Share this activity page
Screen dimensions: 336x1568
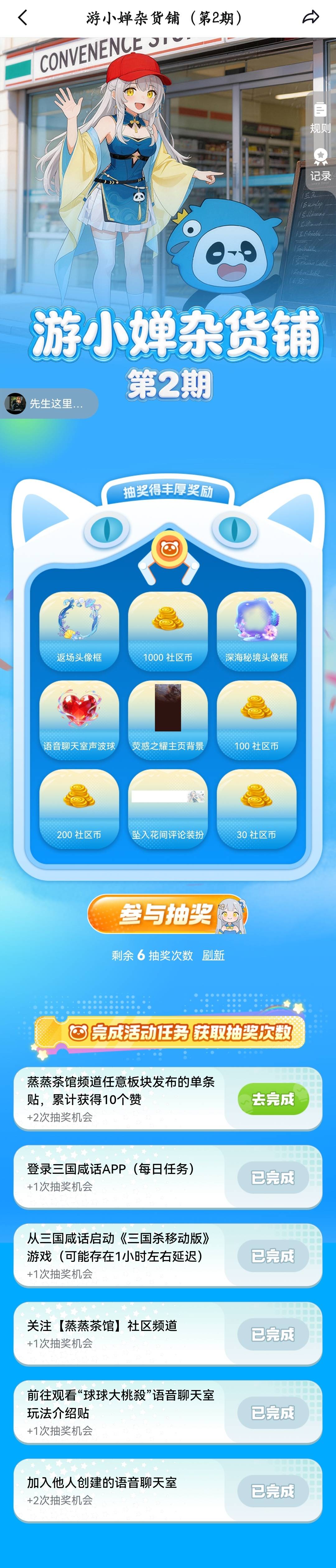310,18
